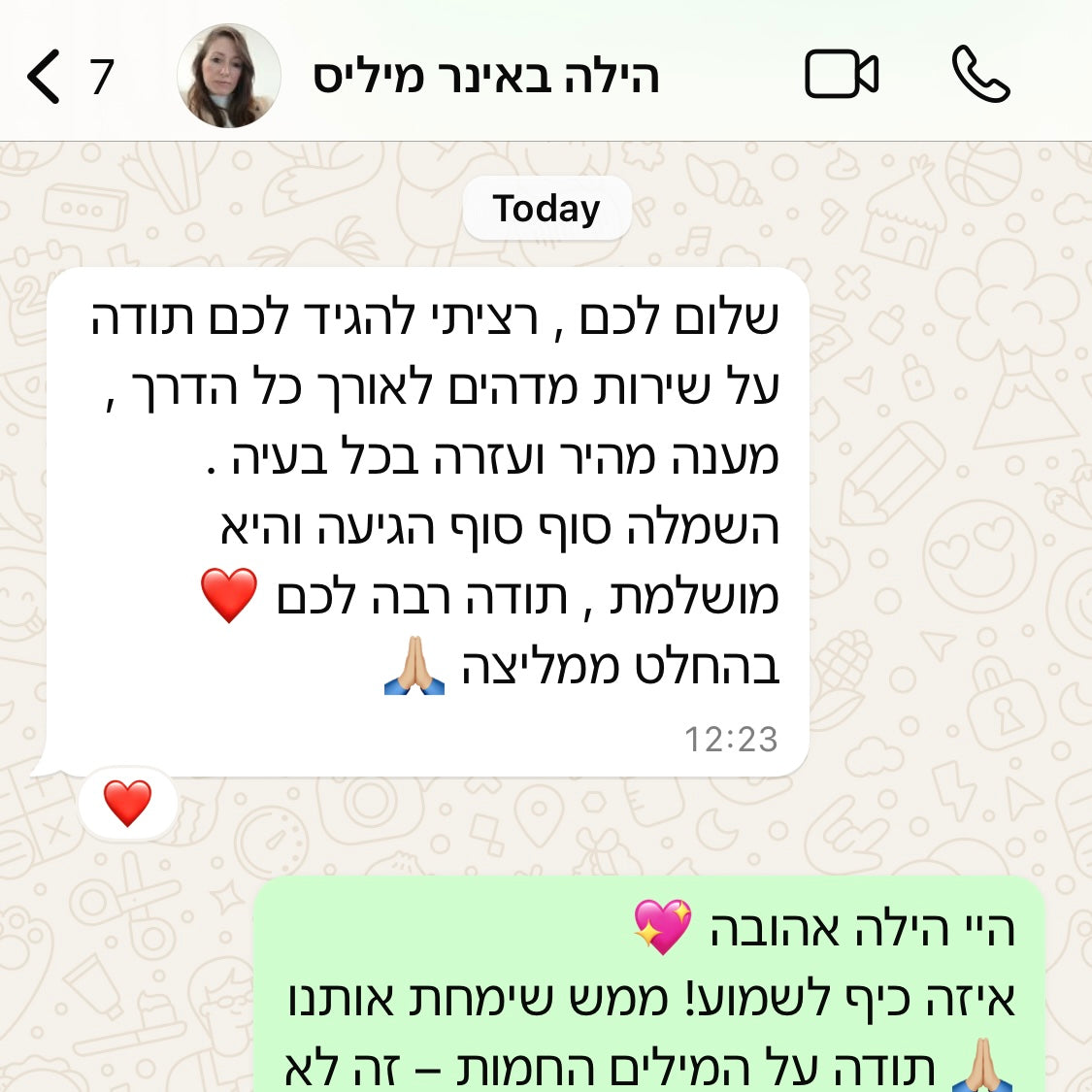Open the contact's profile photo
This screenshot has width=1092, height=1092.
[x=229, y=77]
